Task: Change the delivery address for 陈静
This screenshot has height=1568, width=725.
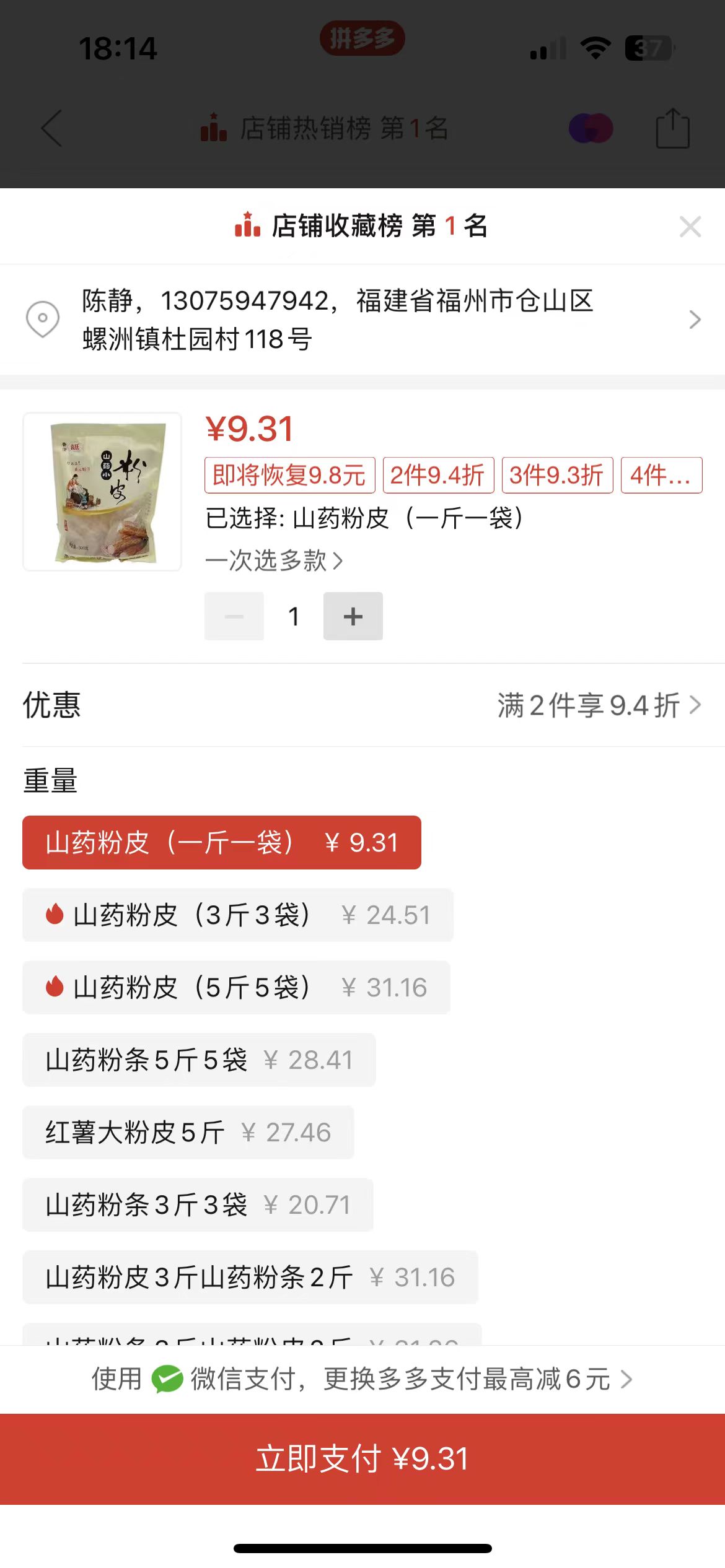Action: [362, 320]
